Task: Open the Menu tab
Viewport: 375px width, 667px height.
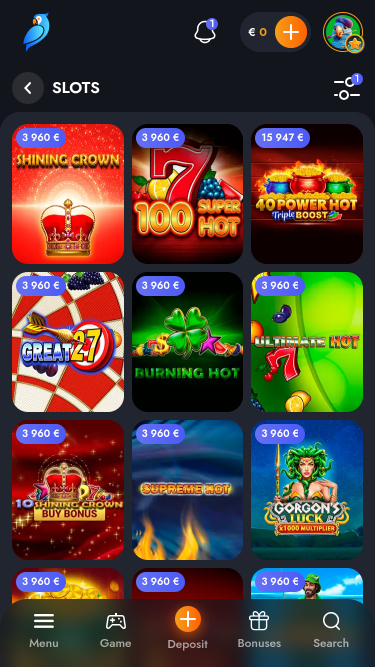Action: tap(44, 630)
